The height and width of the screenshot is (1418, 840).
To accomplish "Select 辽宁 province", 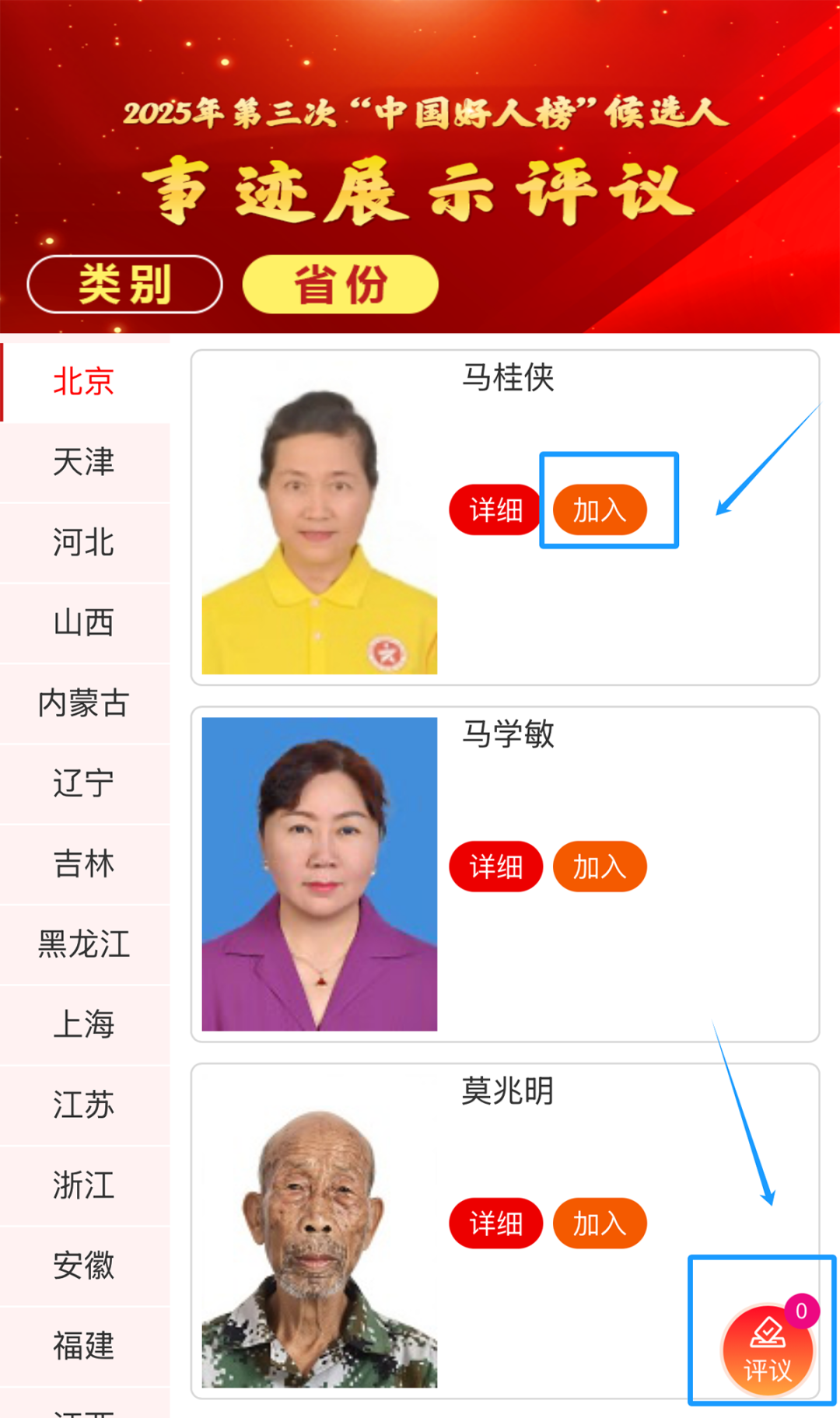I will click(84, 783).
